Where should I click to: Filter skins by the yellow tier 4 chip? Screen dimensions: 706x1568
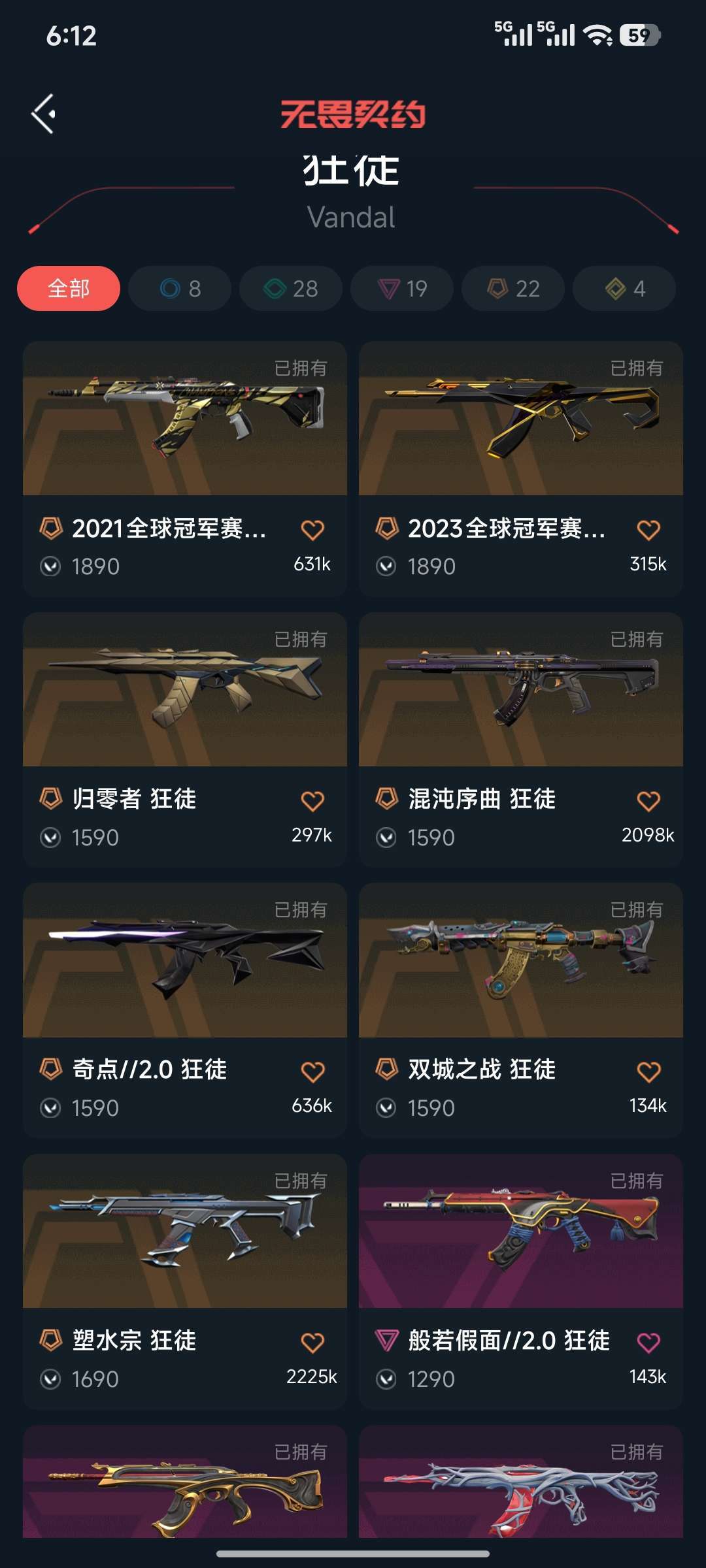[624, 288]
